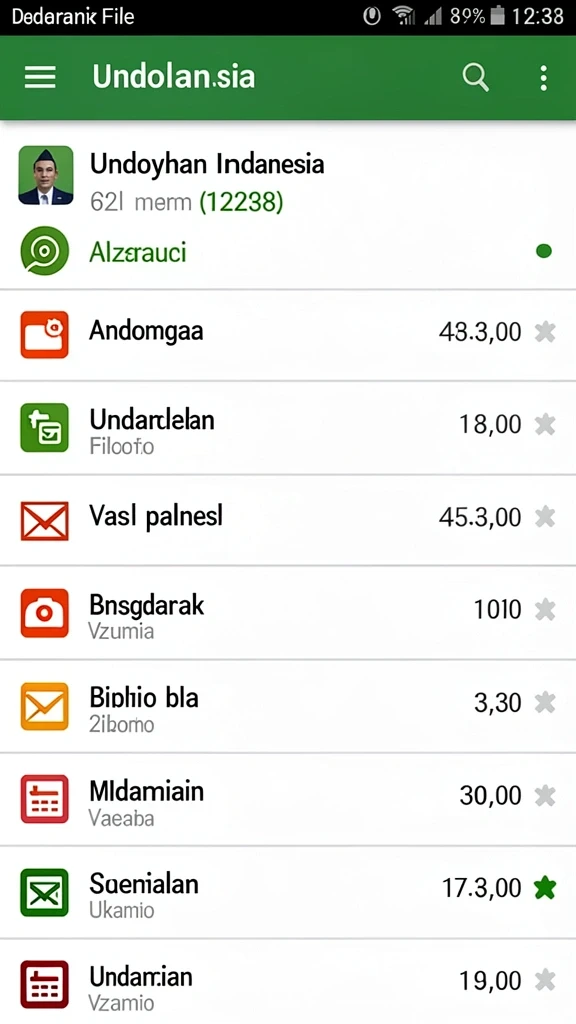Open the three-dot overflow menu

point(543,78)
